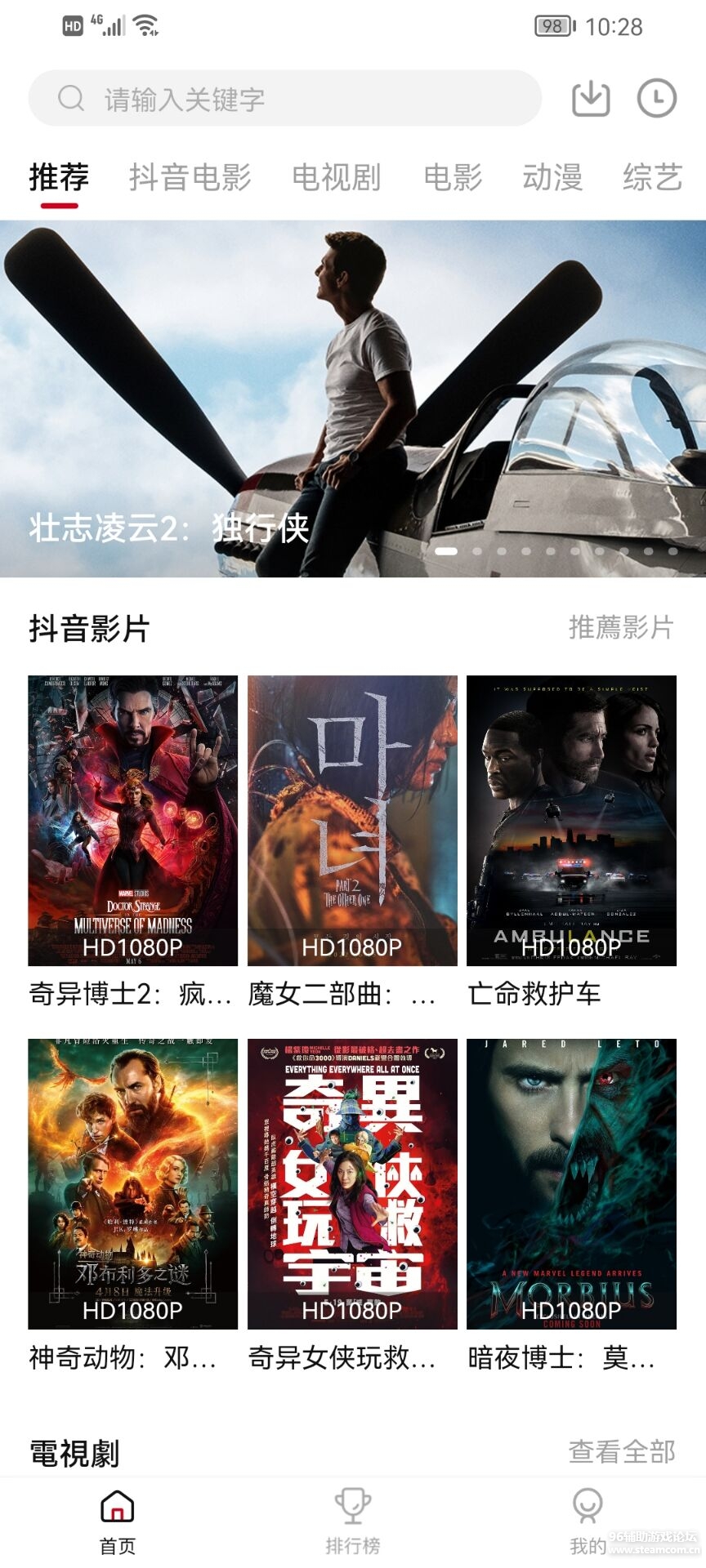Open the 奇异女侠玩救宇宙 poster
This screenshot has width=706, height=1568.
[x=352, y=1183]
